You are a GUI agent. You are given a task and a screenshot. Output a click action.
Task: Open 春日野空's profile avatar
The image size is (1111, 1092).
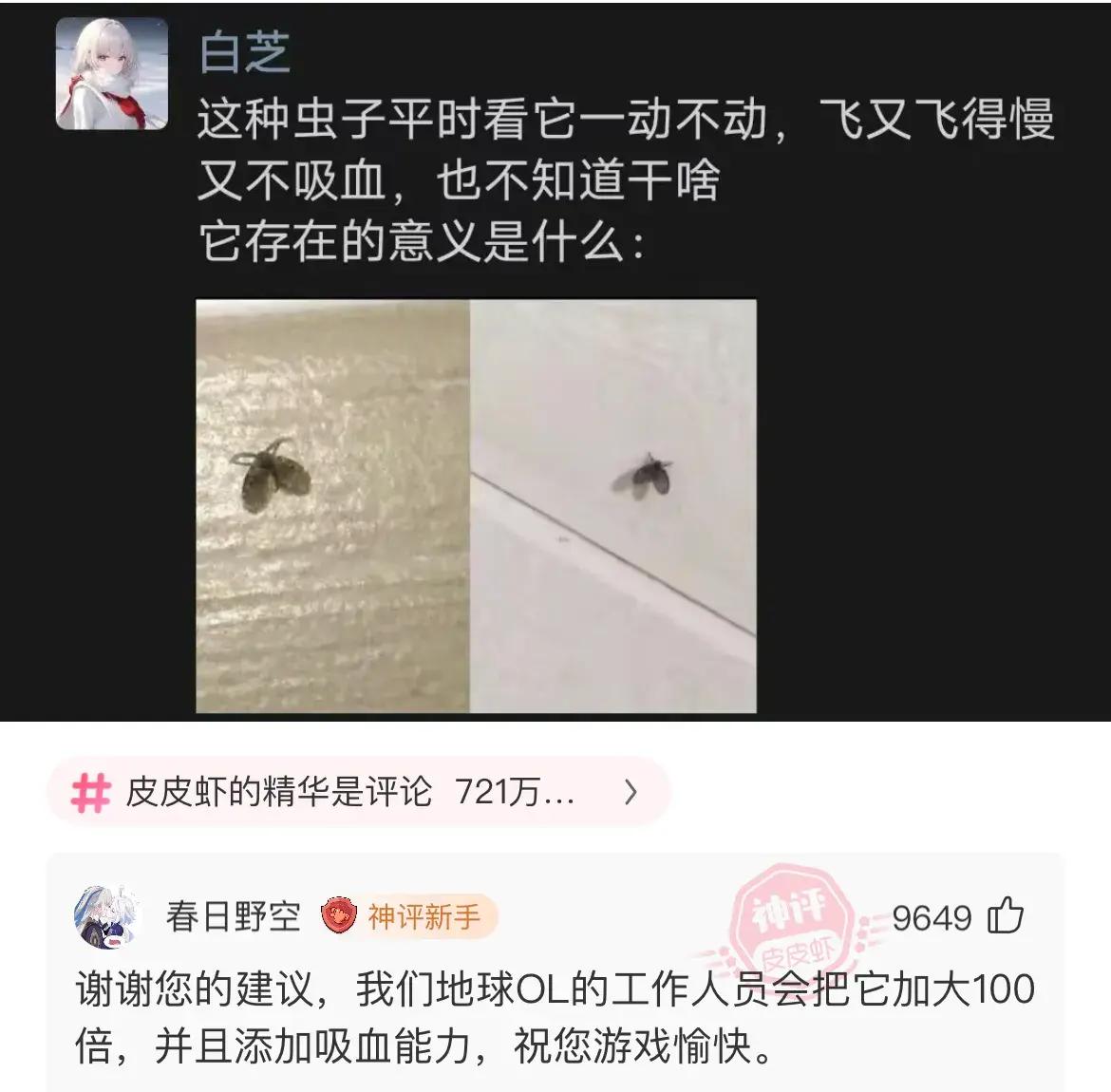pyautogui.click(x=106, y=917)
